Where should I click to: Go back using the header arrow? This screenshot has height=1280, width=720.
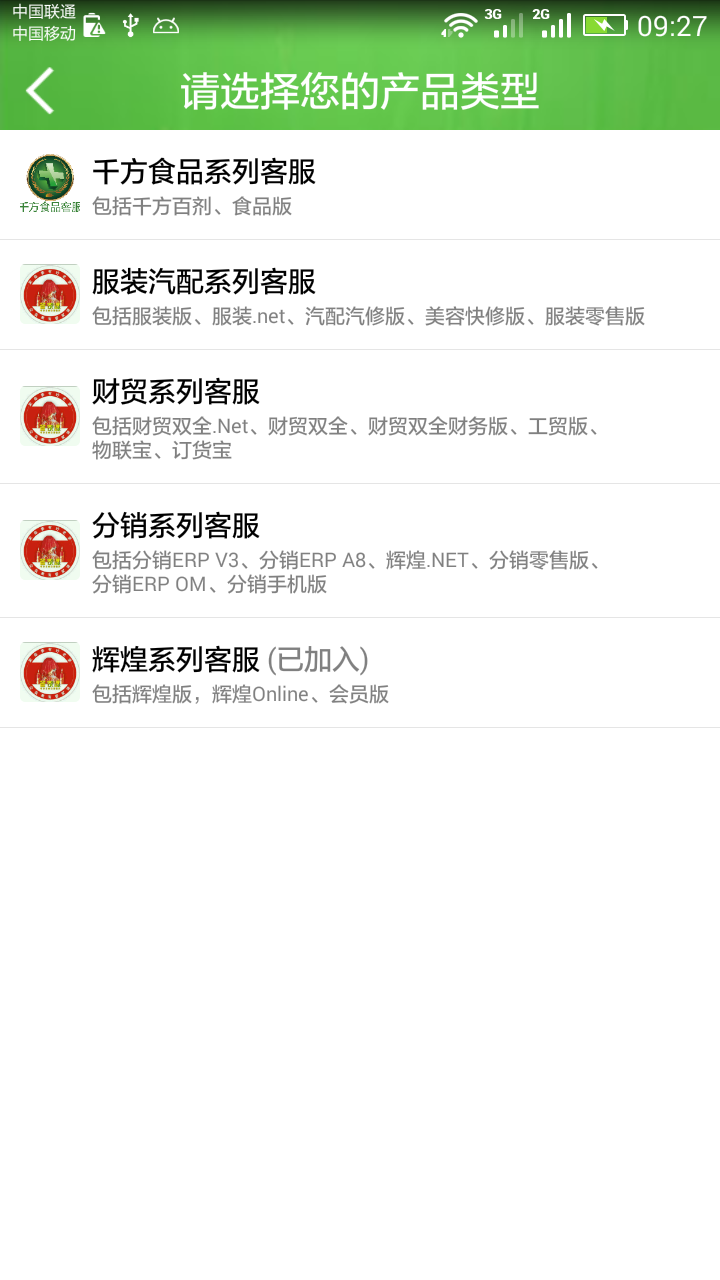click(40, 91)
